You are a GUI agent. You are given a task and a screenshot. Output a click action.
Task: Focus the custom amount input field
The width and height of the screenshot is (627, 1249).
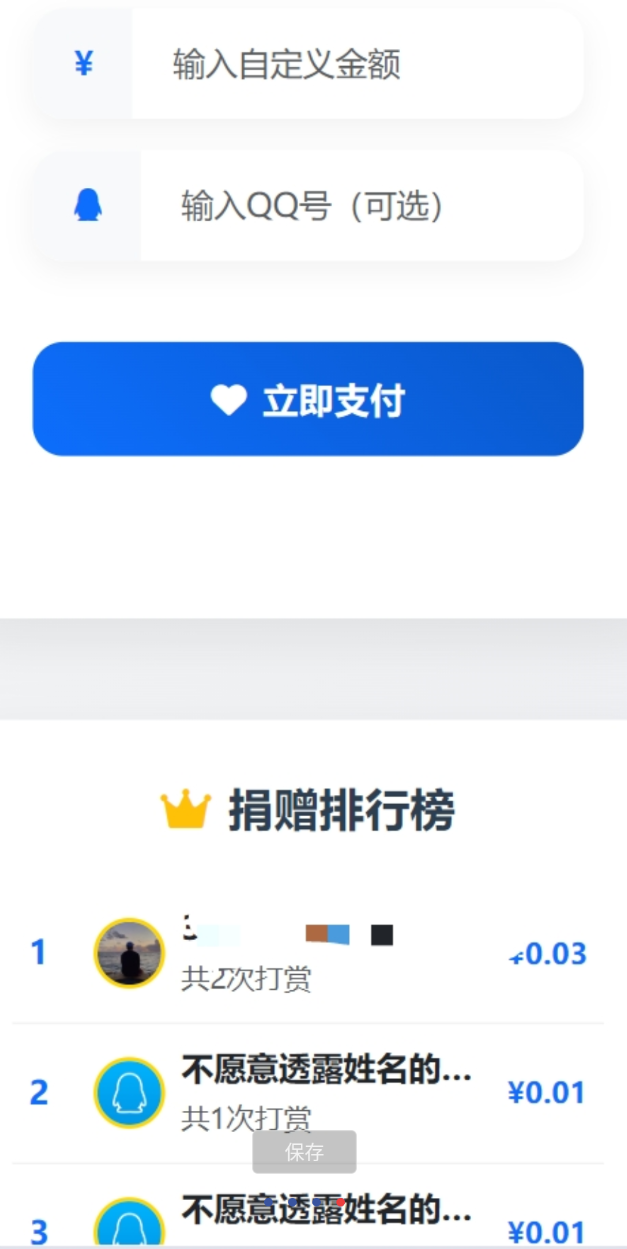(355, 65)
